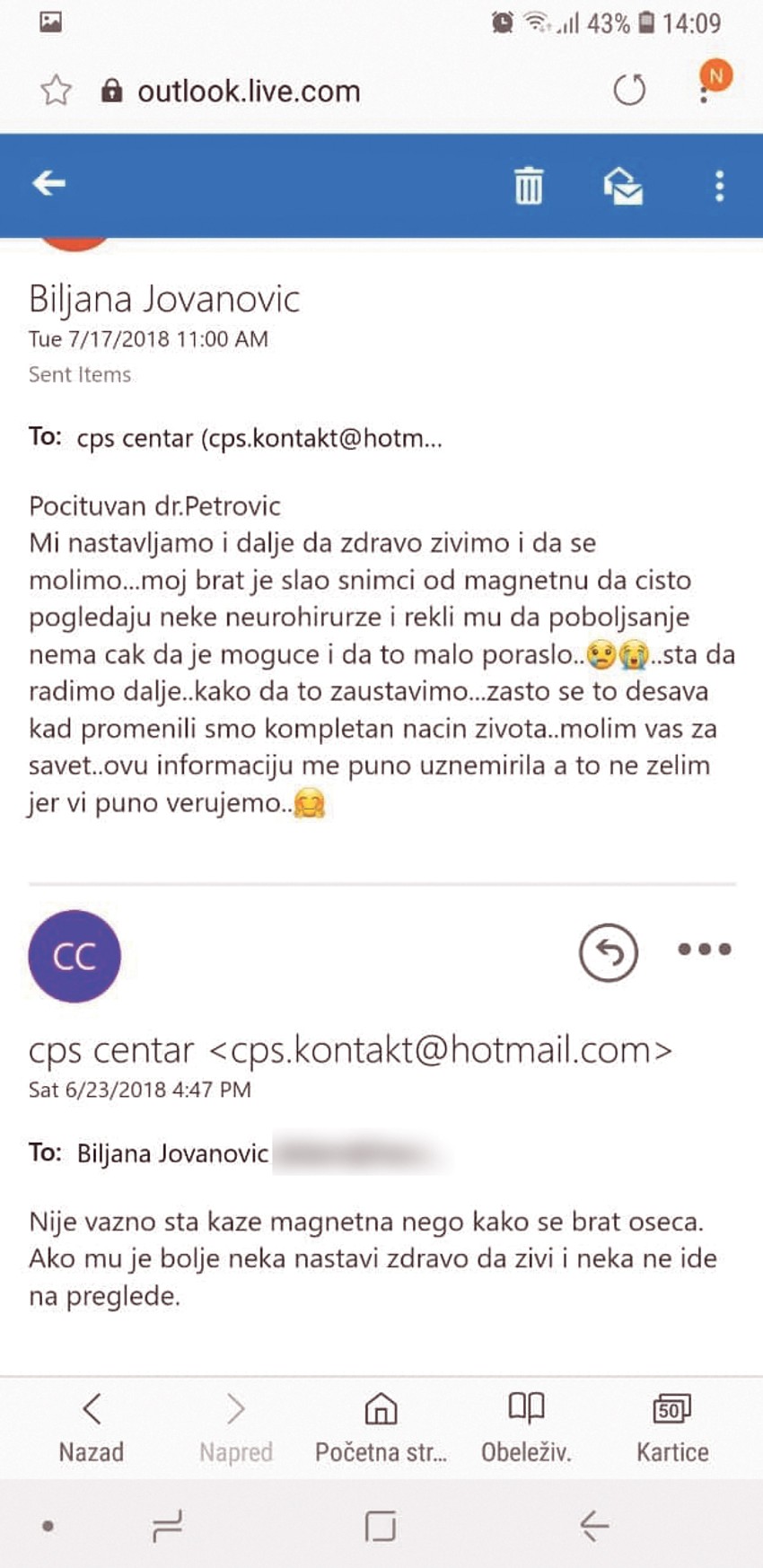Image resolution: width=763 pixels, height=1568 pixels.
Task: Go back with Nazad button
Action: coord(92,1427)
